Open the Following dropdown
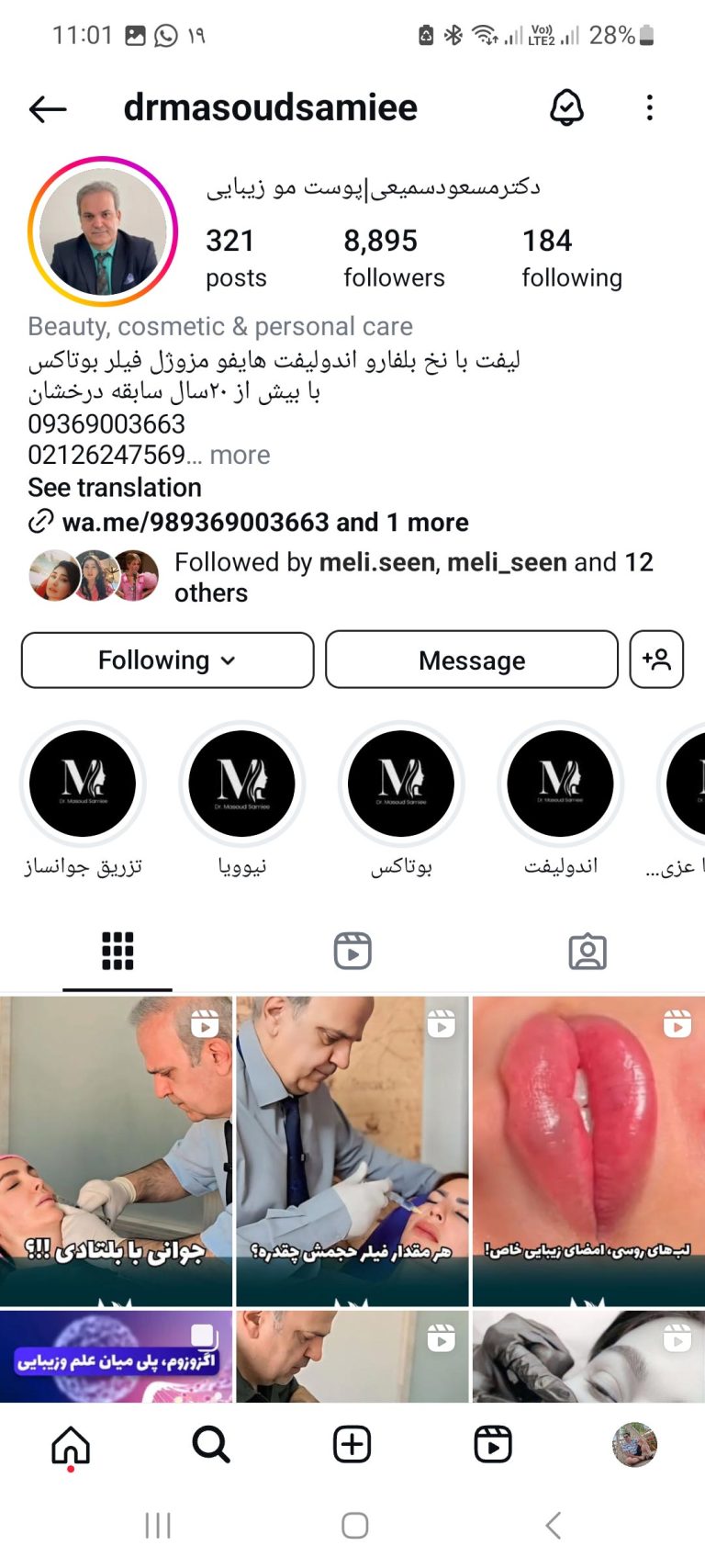705x1568 pixels. tap(166, 660)
